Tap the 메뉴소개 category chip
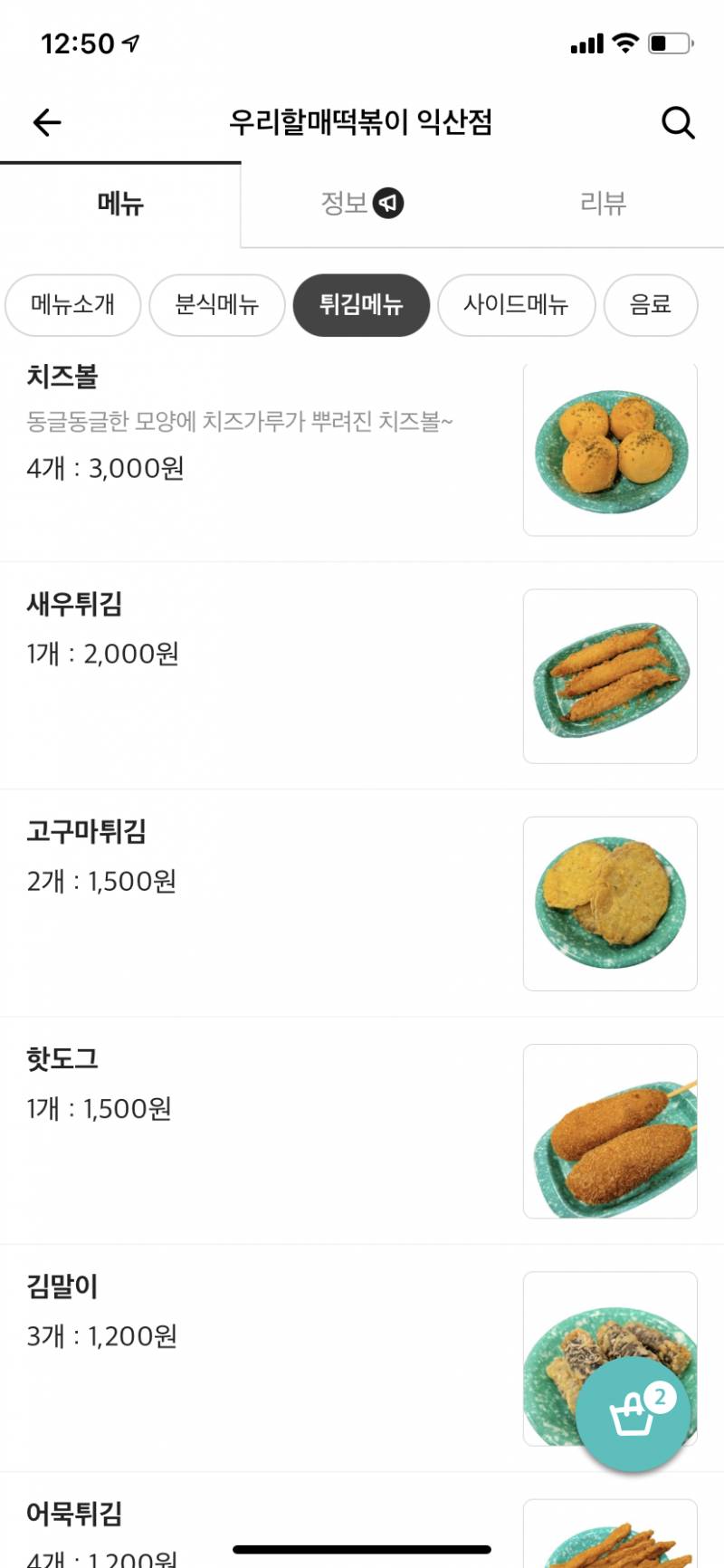Viewport: 724px width, 1568px height. click(72, 305)
